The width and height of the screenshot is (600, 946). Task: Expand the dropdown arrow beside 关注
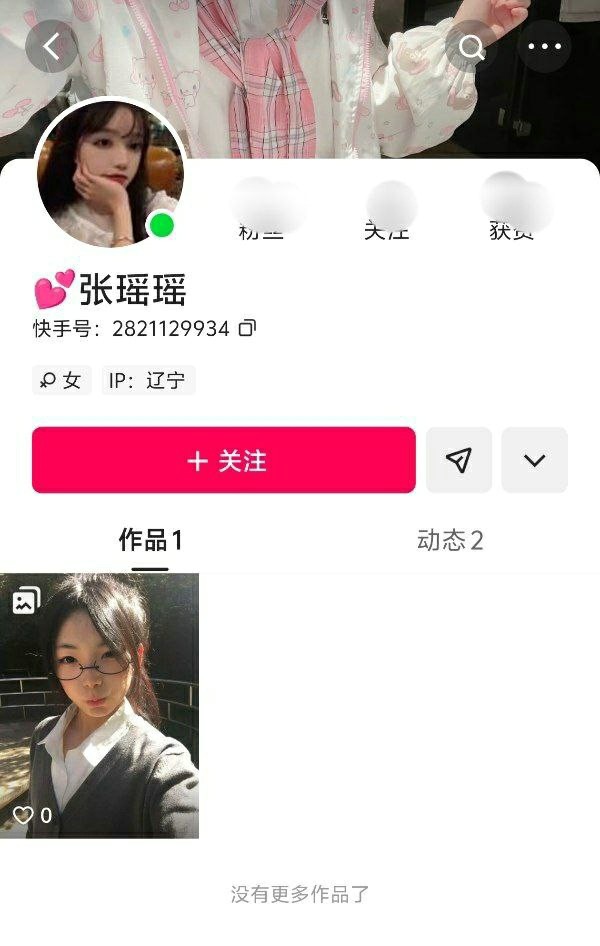(x=535, y=460)
